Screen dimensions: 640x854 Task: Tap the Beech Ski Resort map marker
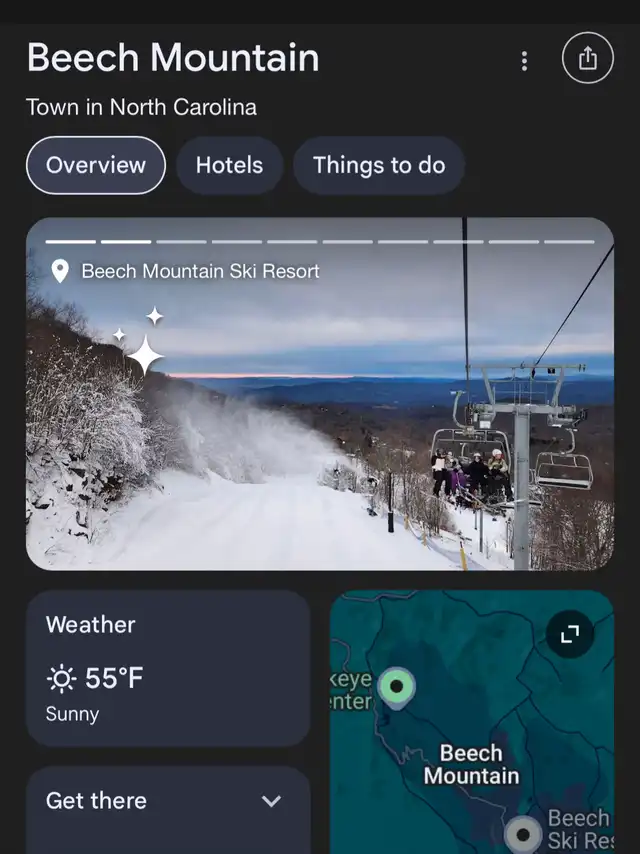pyautogui.click(x=523, y=833)
